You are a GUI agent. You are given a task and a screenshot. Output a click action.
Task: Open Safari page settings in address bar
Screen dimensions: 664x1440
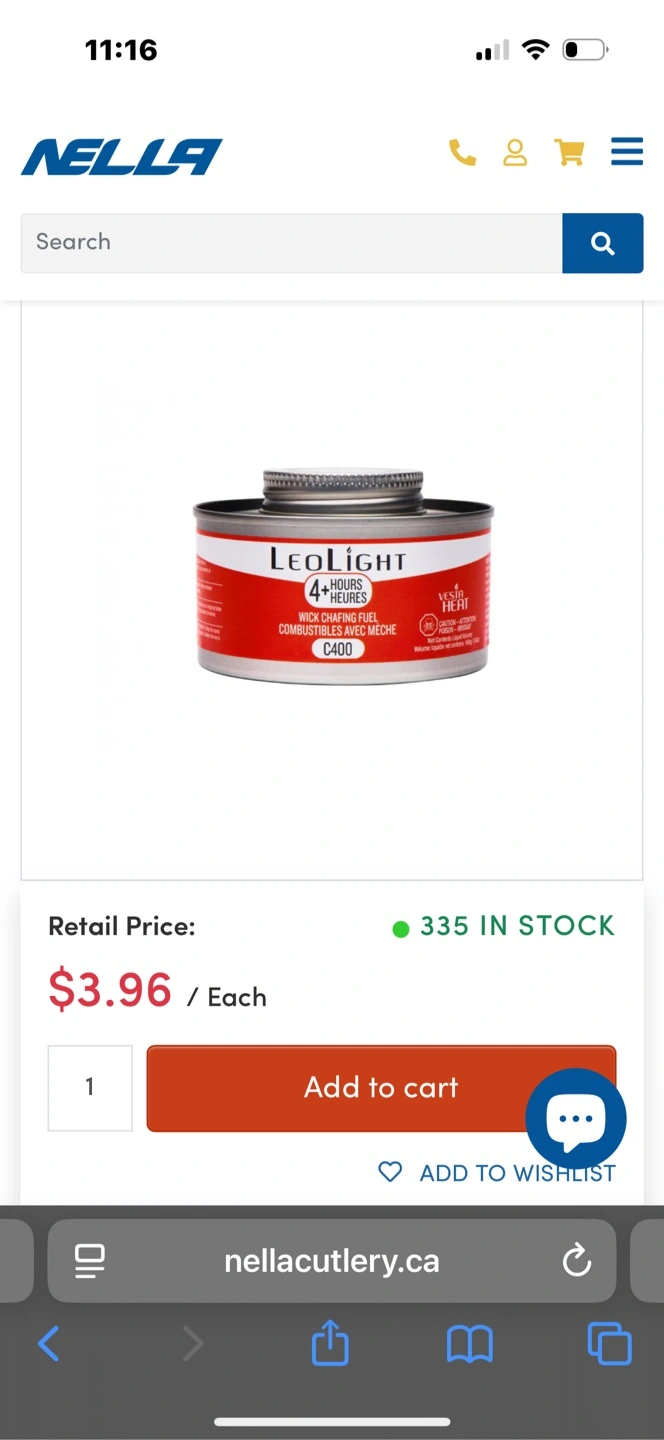(90, 1261)
